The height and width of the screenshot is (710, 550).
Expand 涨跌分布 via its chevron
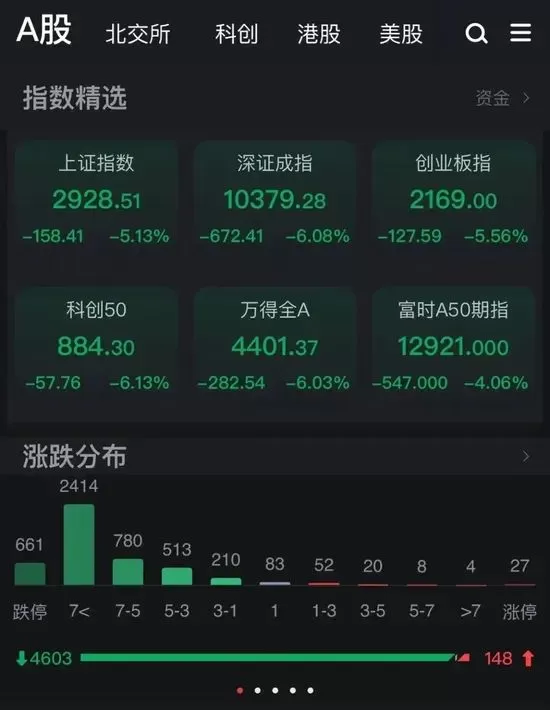click(x=526, y=456)
